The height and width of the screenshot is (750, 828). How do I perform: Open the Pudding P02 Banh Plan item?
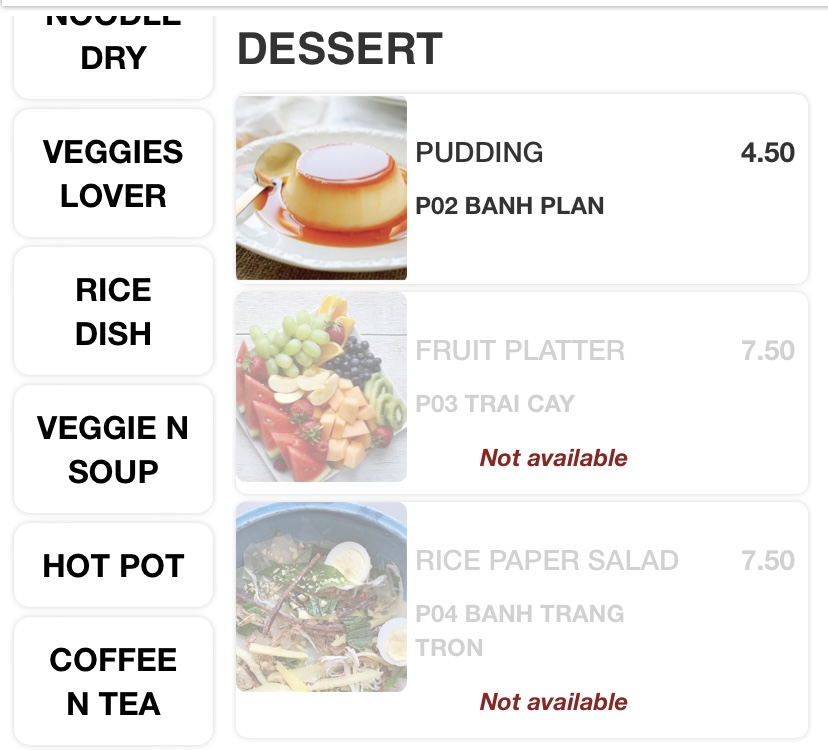520,188
